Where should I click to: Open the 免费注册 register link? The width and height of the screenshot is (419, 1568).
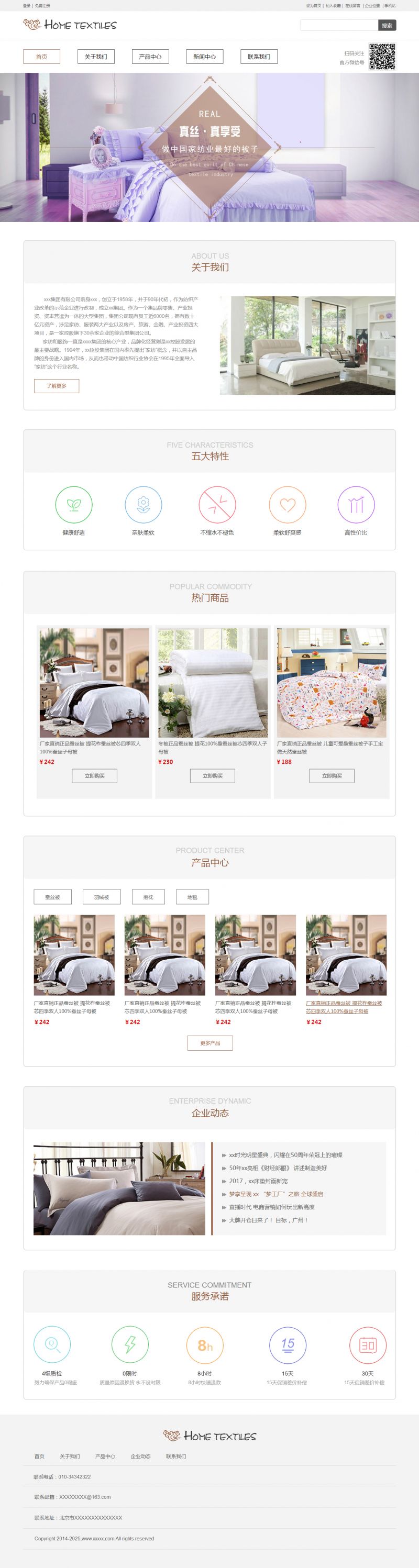click(42, 5)
